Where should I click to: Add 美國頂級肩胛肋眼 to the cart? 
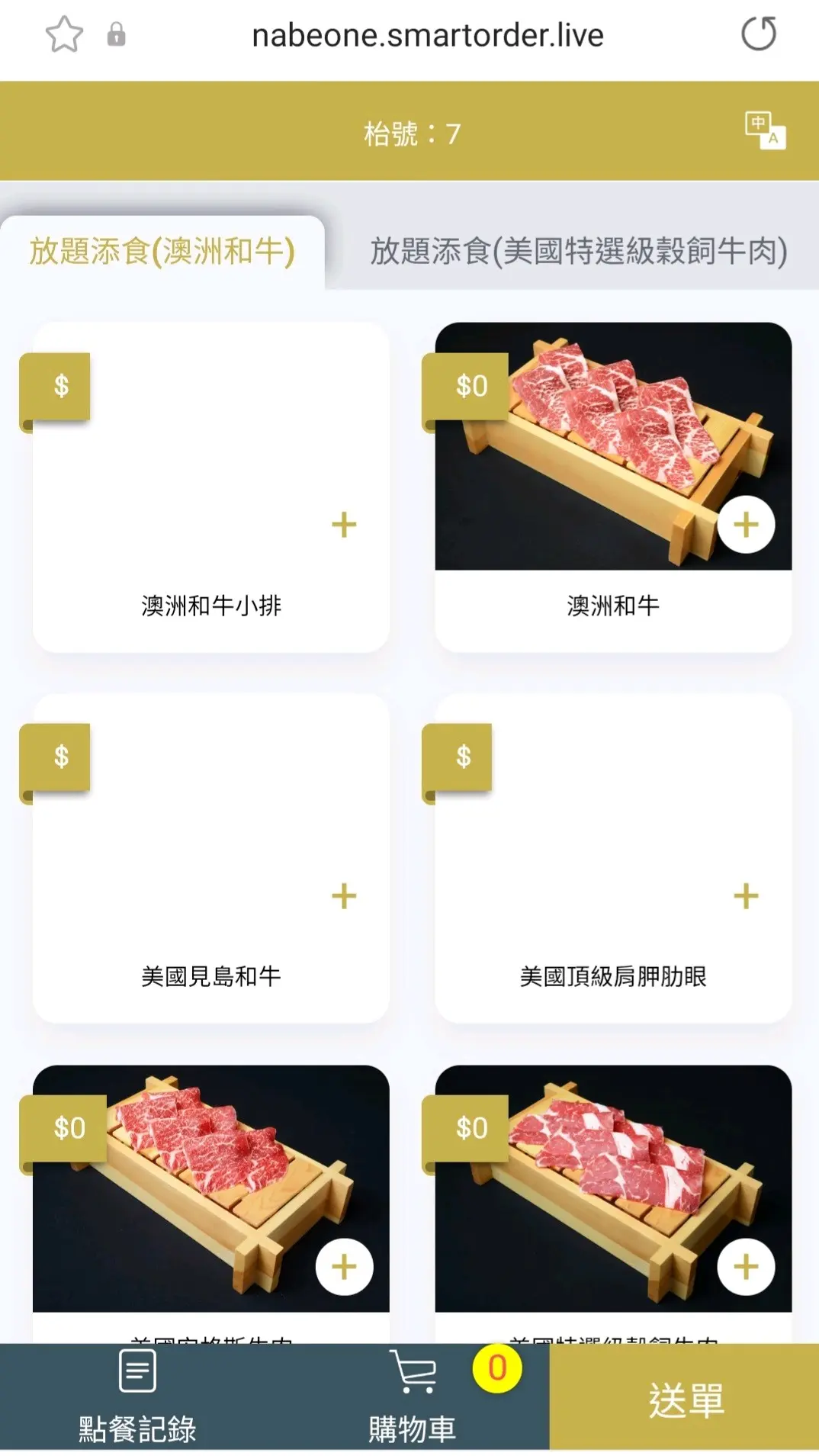click(x=746, y=896)
